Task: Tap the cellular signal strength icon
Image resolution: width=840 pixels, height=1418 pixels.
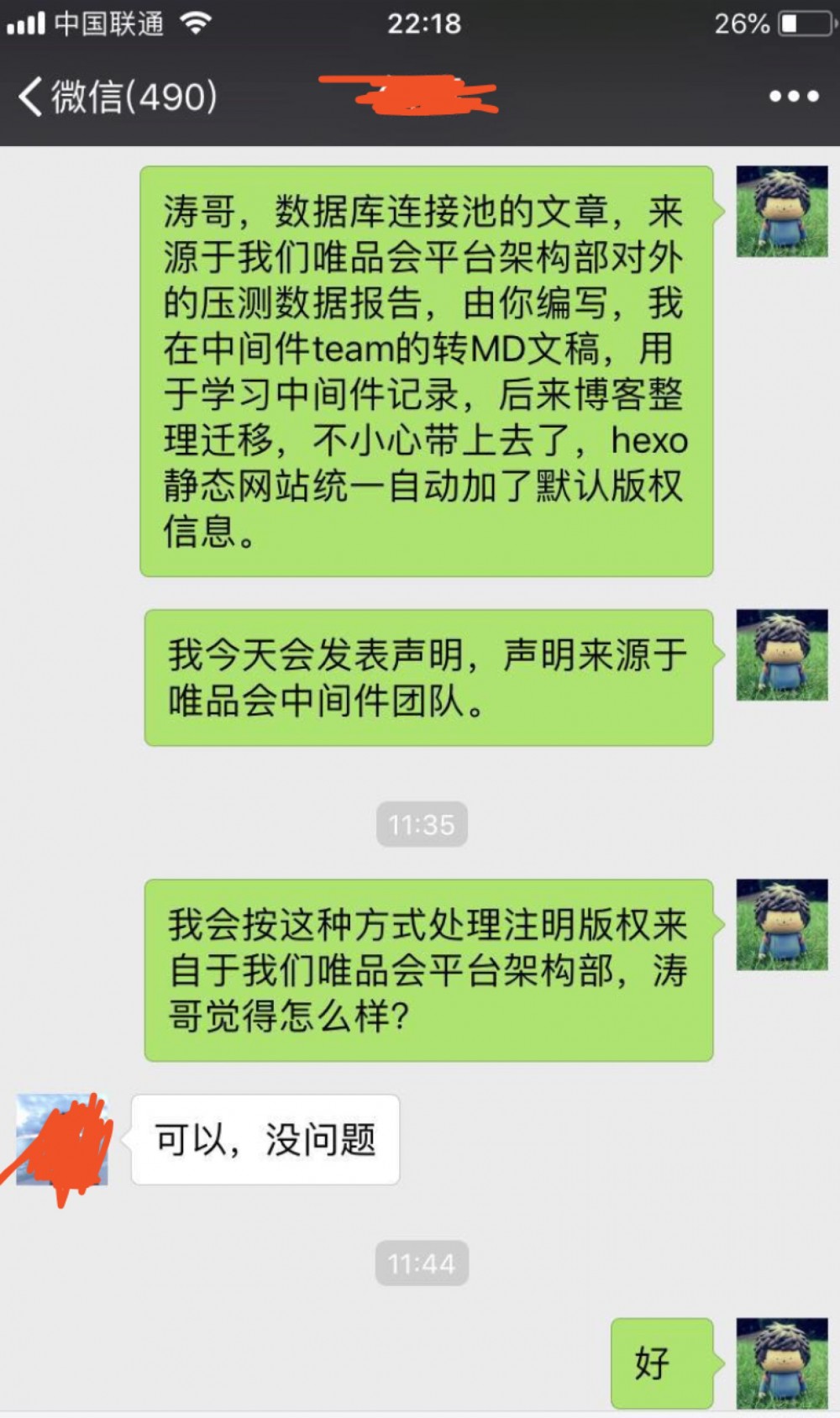Action: [x=27, y=24]
